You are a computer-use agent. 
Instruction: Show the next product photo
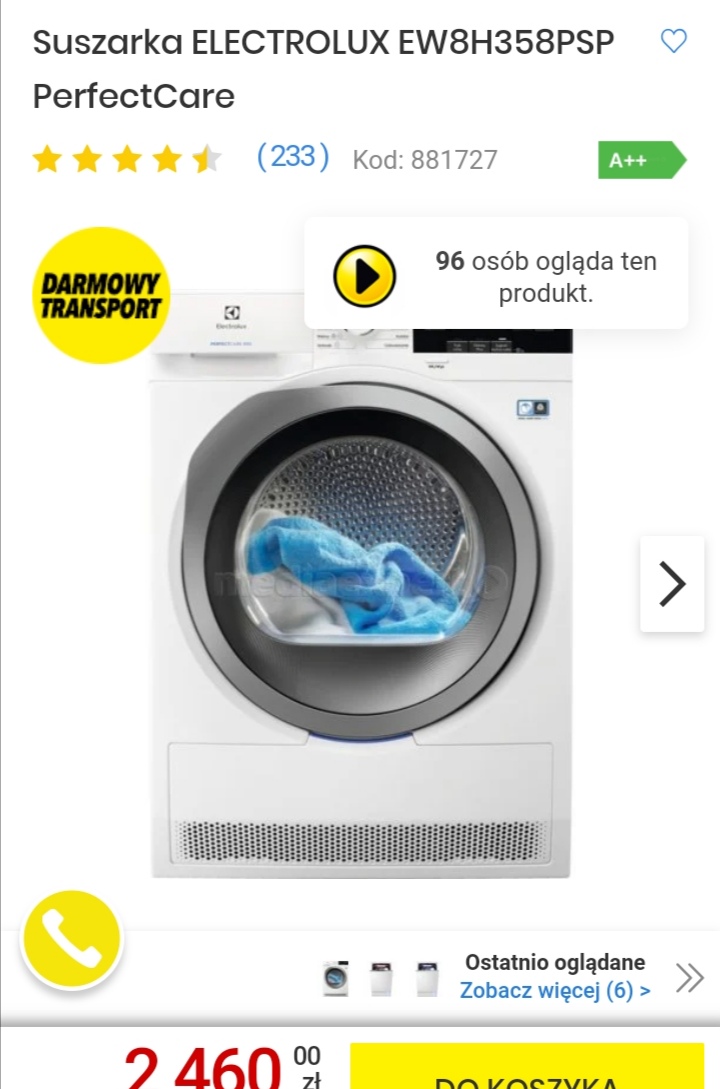click(x=672, y=584)
